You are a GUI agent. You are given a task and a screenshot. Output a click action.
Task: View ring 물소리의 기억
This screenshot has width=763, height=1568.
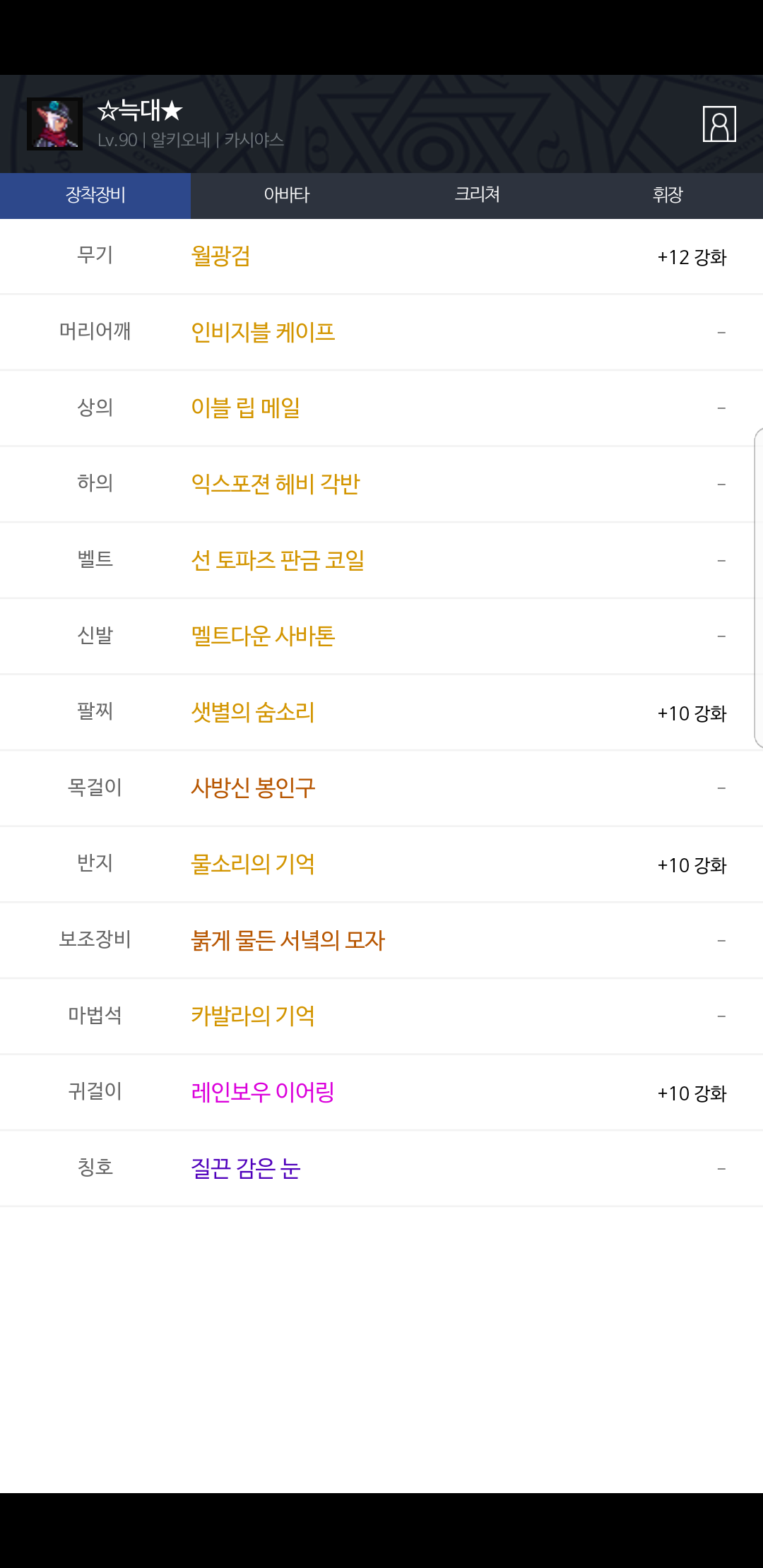(x=253, y=864)
